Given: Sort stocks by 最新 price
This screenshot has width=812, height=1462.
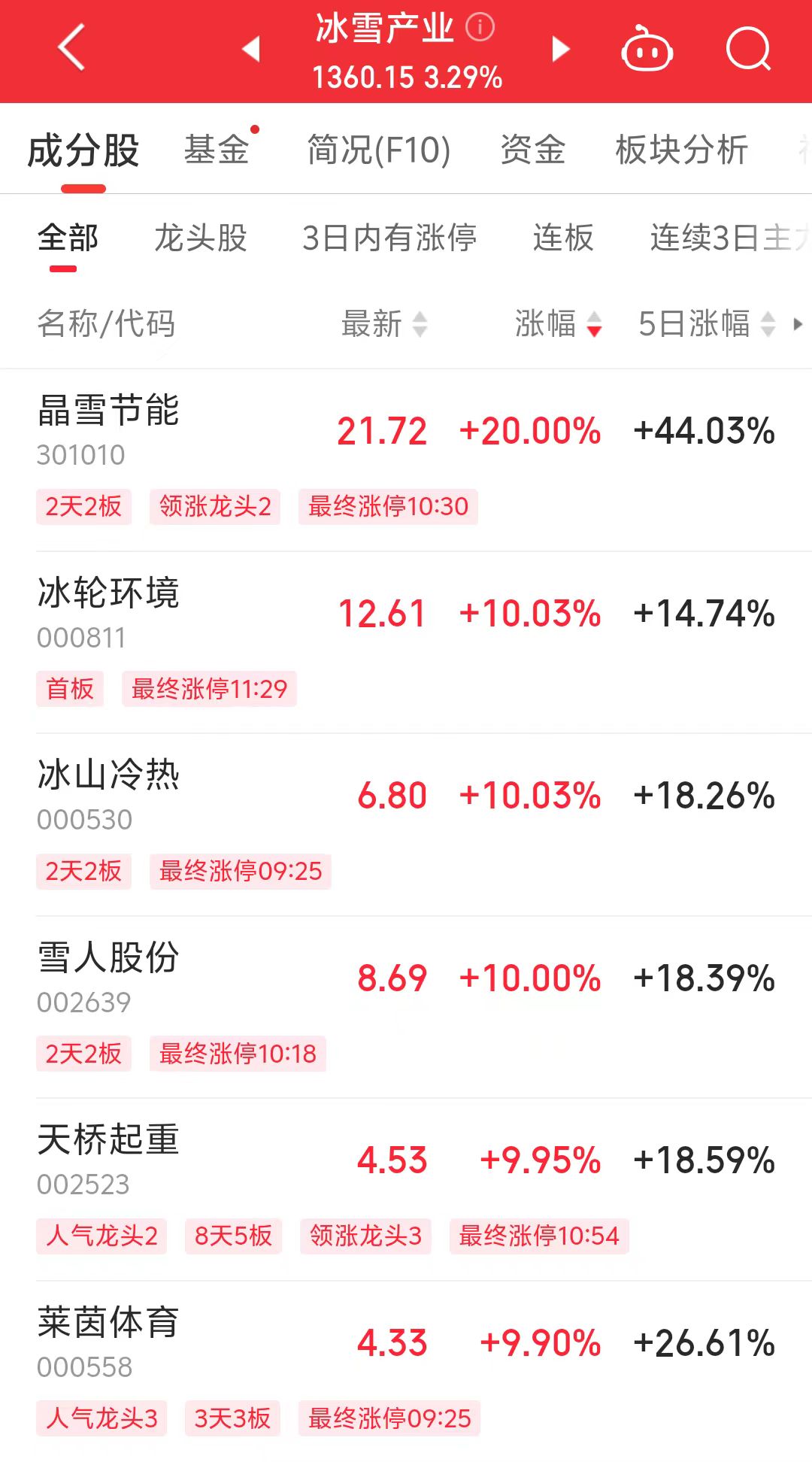Looking at the screenshot, I should tap(384, 324).
